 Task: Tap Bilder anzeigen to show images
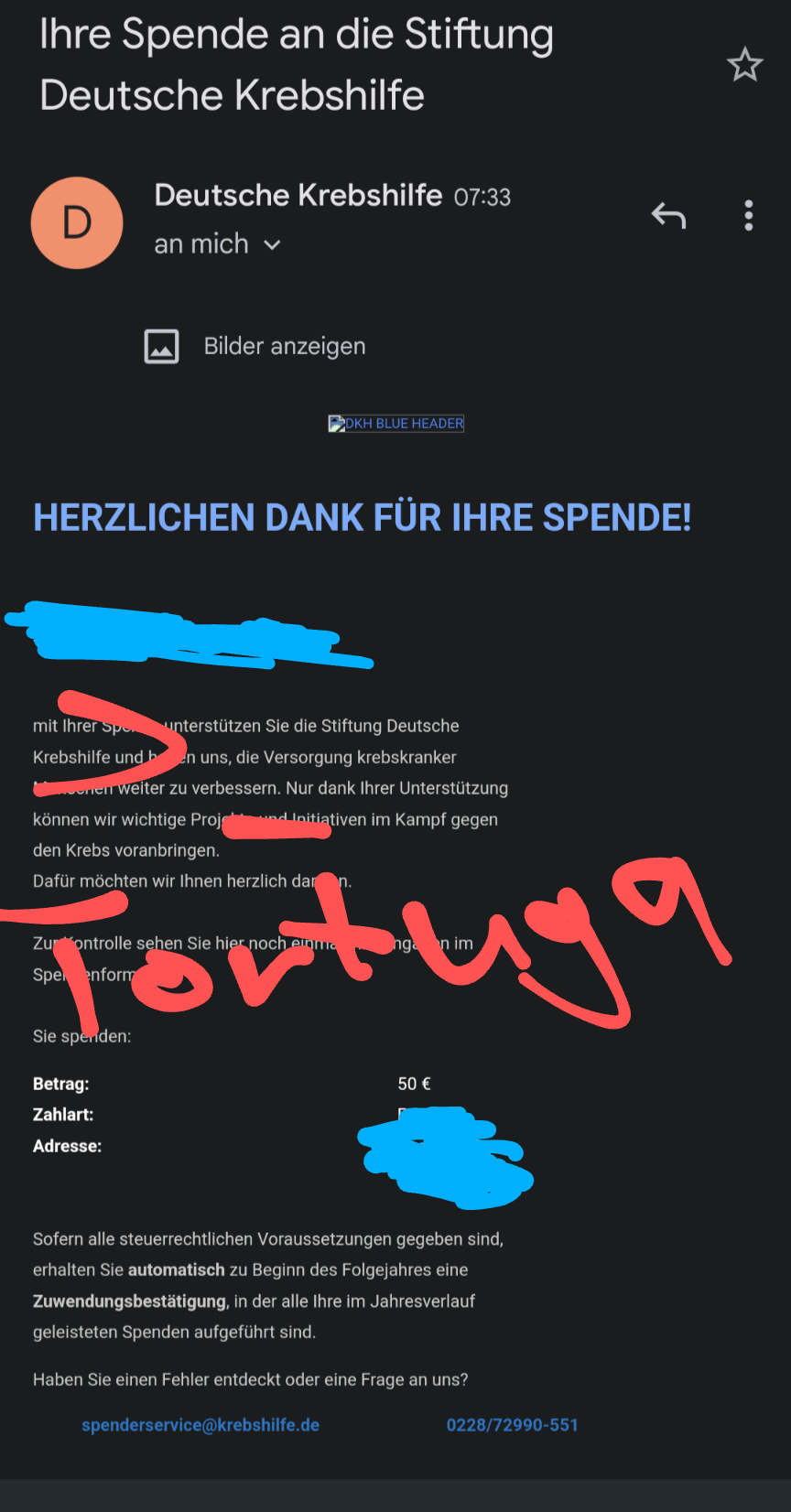tap(284, 346)
